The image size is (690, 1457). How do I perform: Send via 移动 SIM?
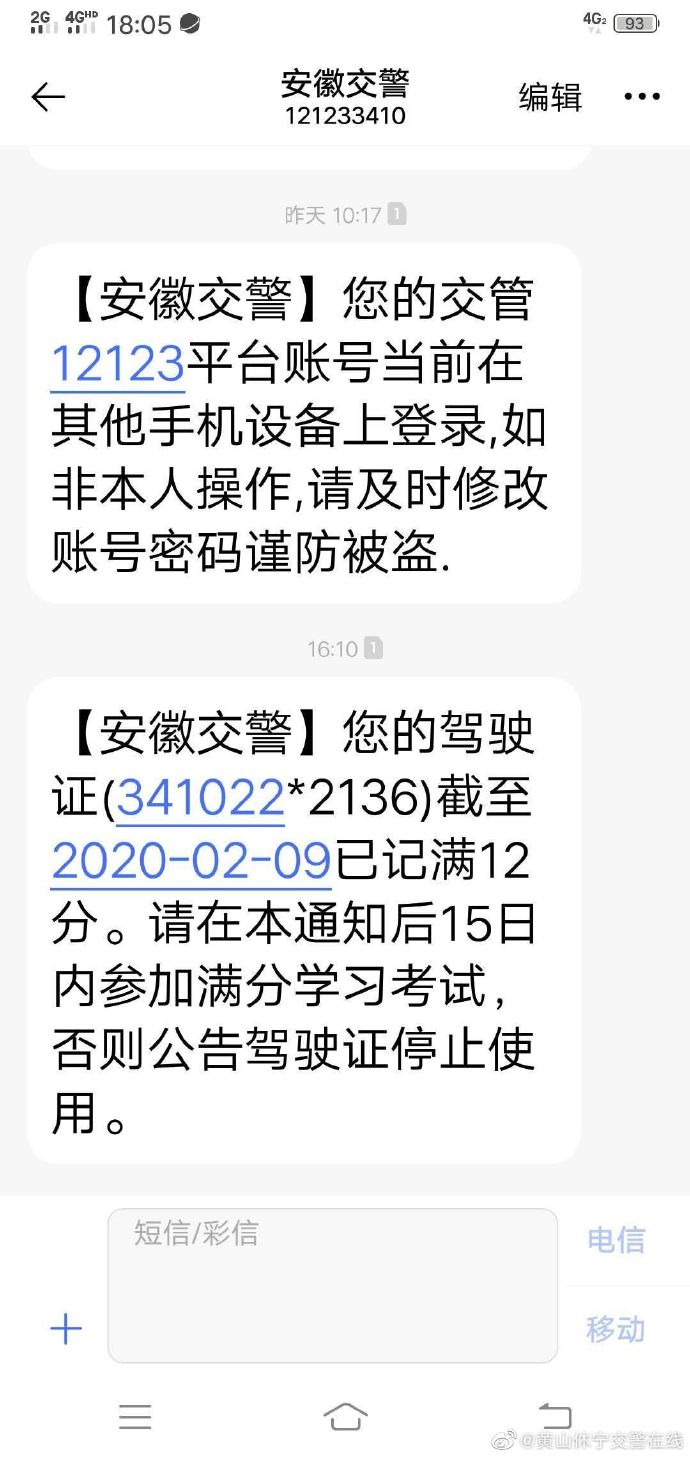tap(615, 1329)
